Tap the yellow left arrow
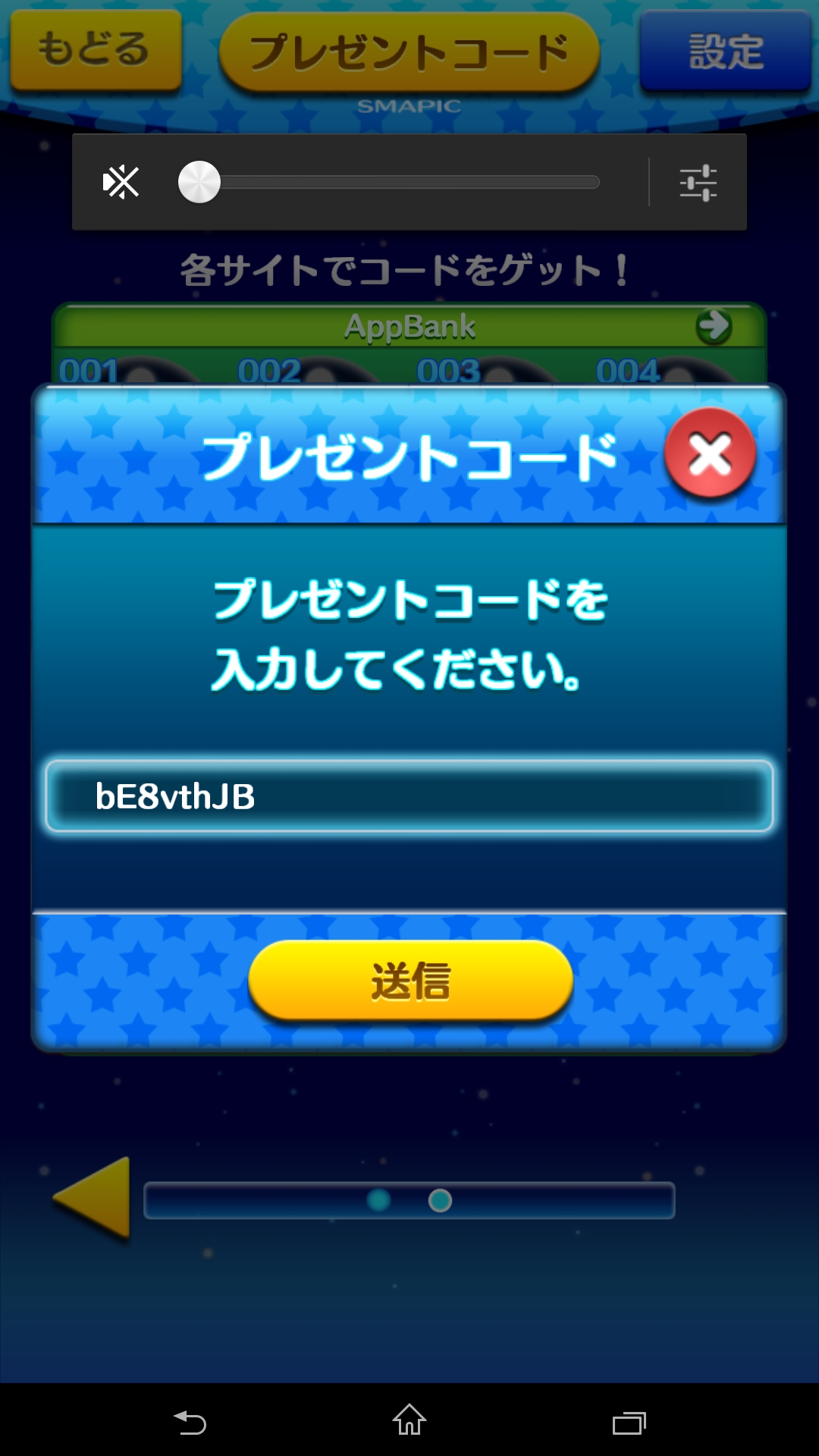Screen dimensions: 819x1456 (93, 1198)
